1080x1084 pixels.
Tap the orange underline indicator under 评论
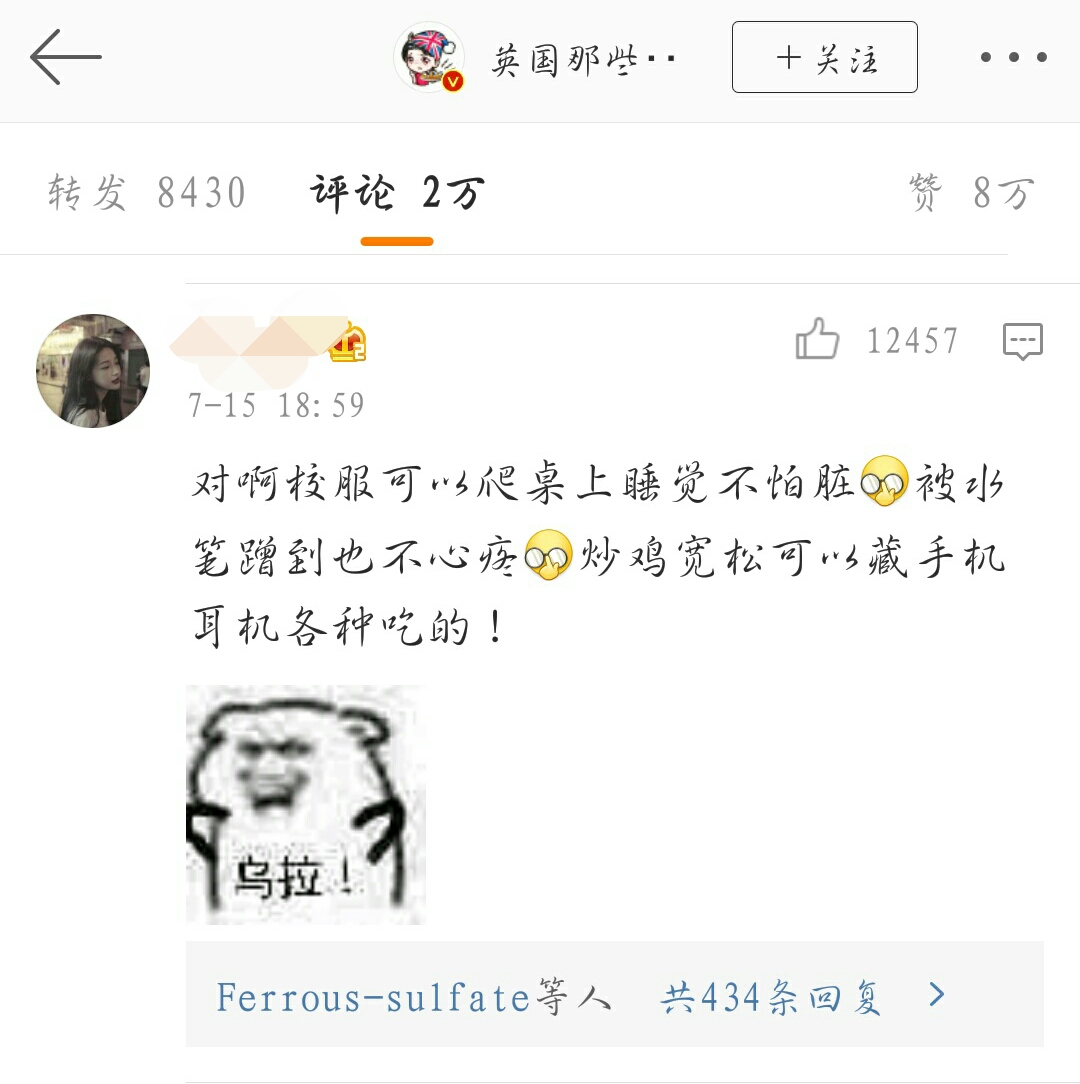396,240
